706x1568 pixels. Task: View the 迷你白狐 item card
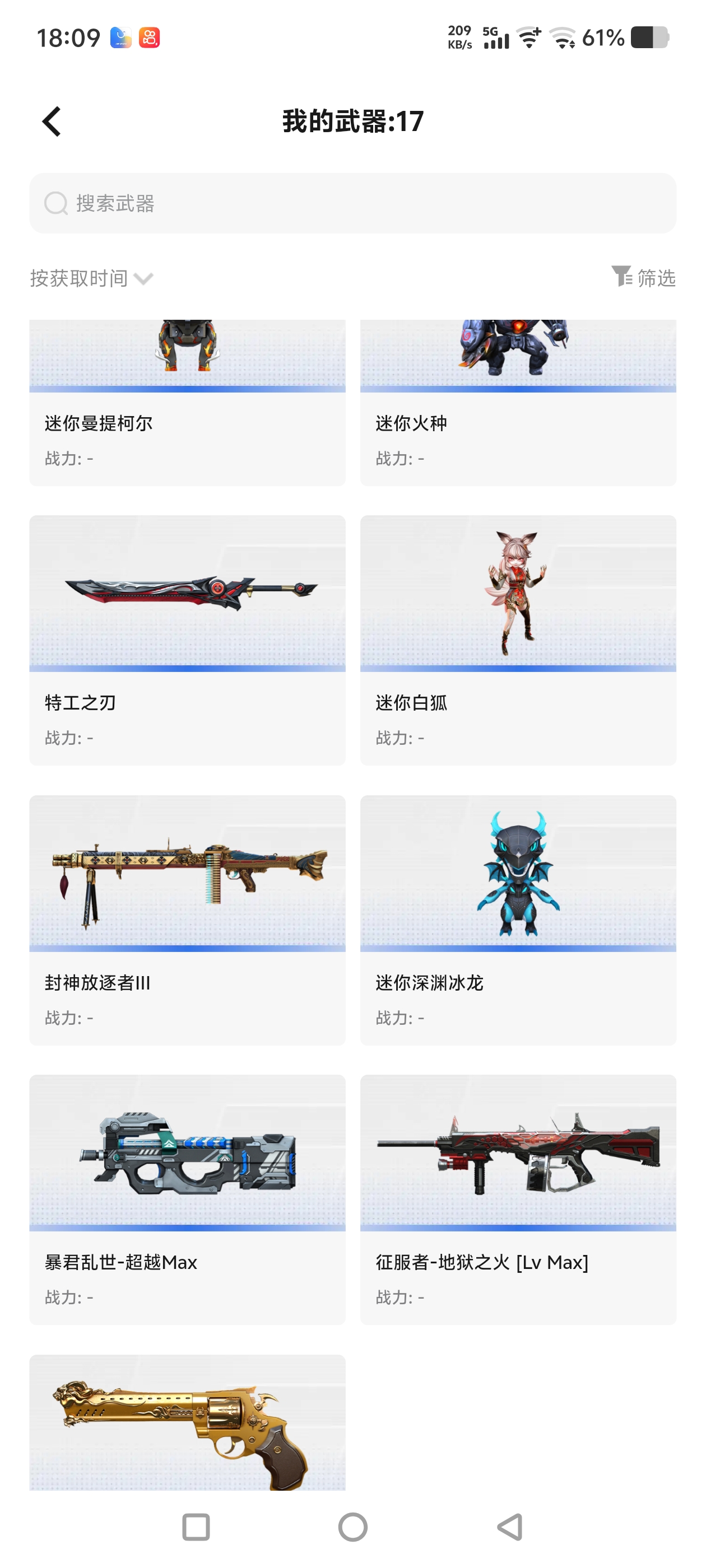(x=518, y=640)
